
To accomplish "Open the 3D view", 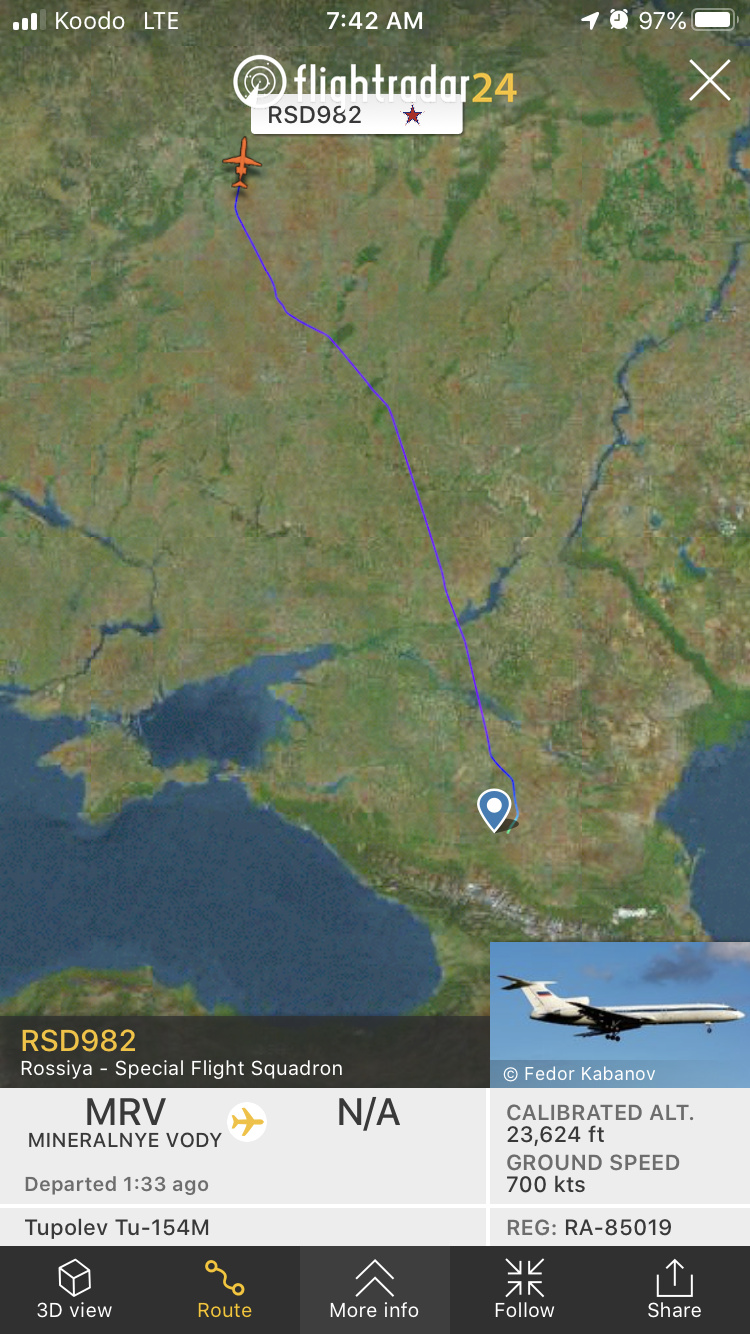I will 74,1290.
